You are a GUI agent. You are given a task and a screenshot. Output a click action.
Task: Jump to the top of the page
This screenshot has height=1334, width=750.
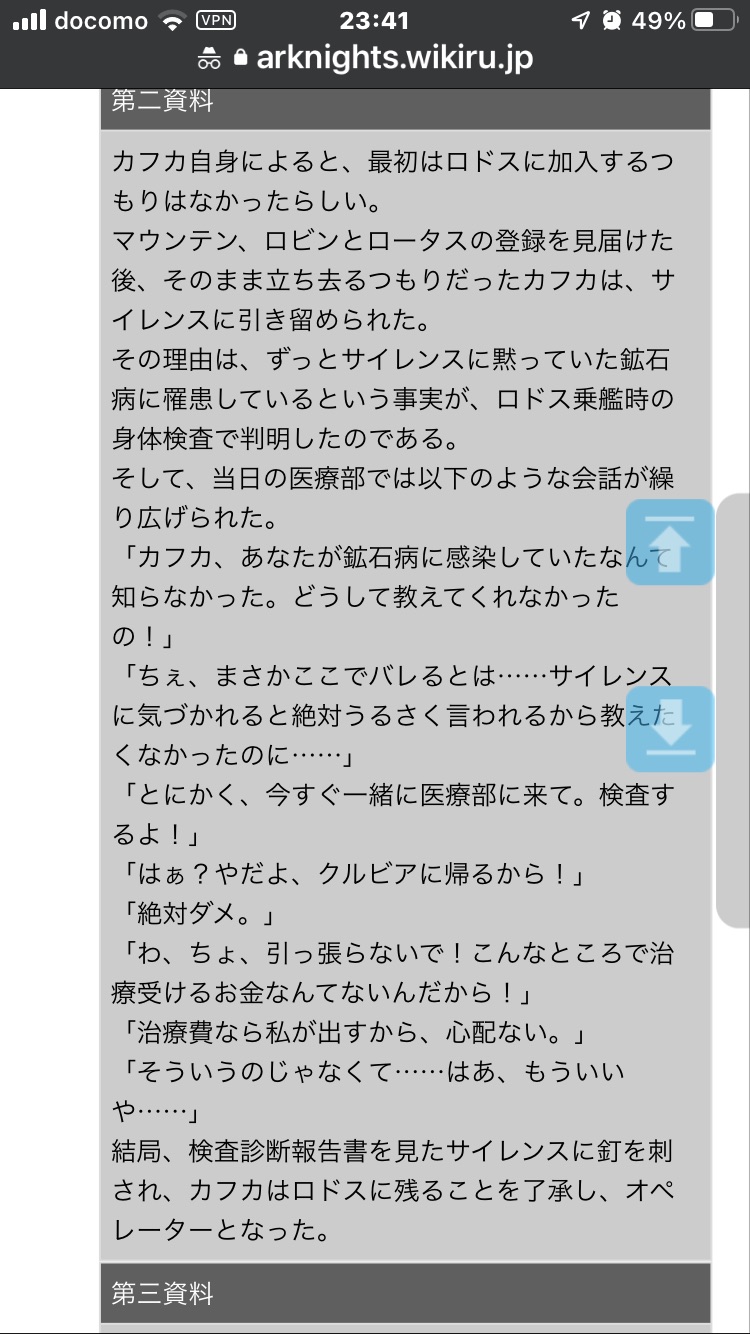pyautogui.click(x=670, y=542)
